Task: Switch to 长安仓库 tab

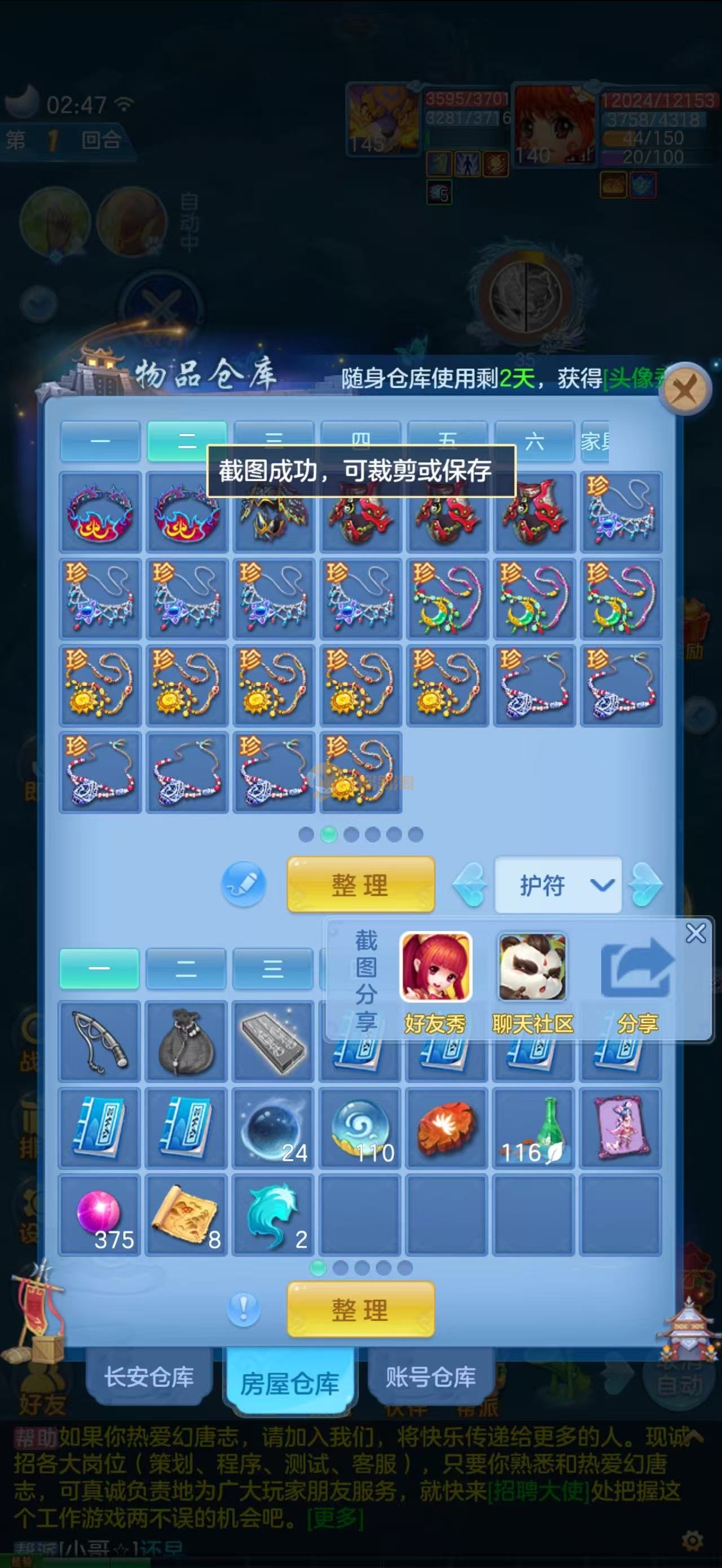Action: point(149,1377)
